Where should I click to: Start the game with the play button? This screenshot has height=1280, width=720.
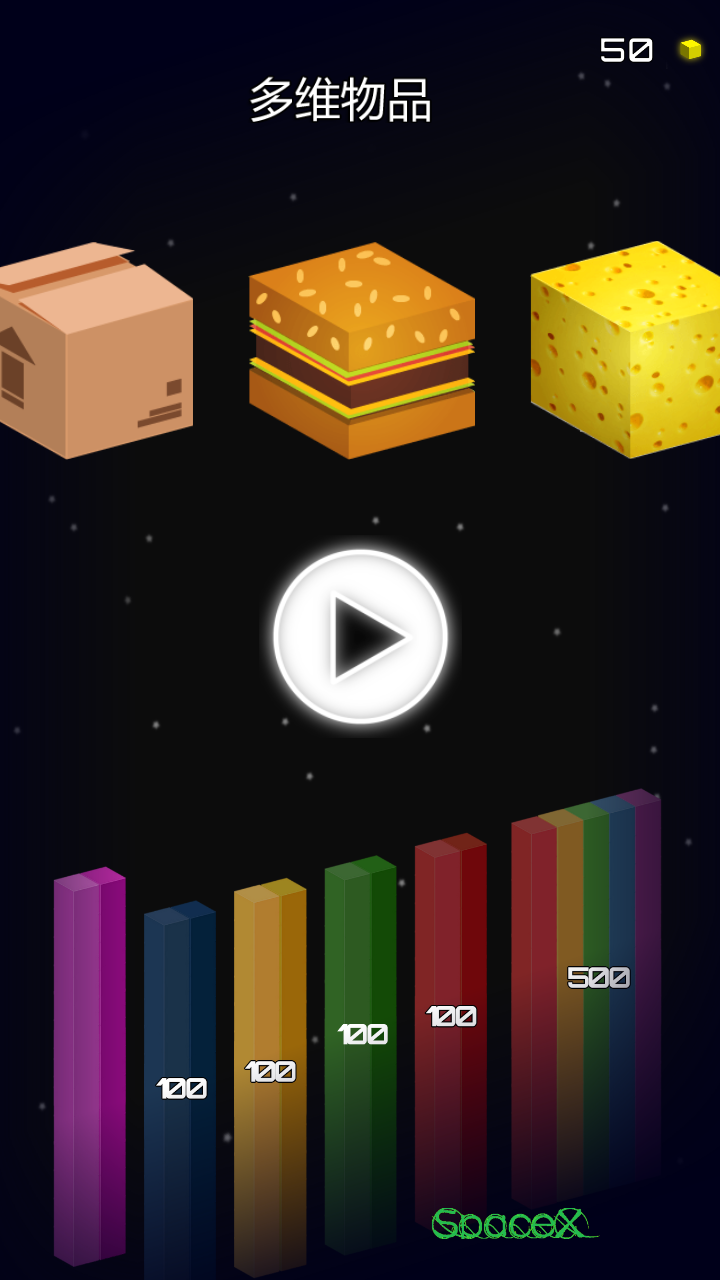[360, 636]
